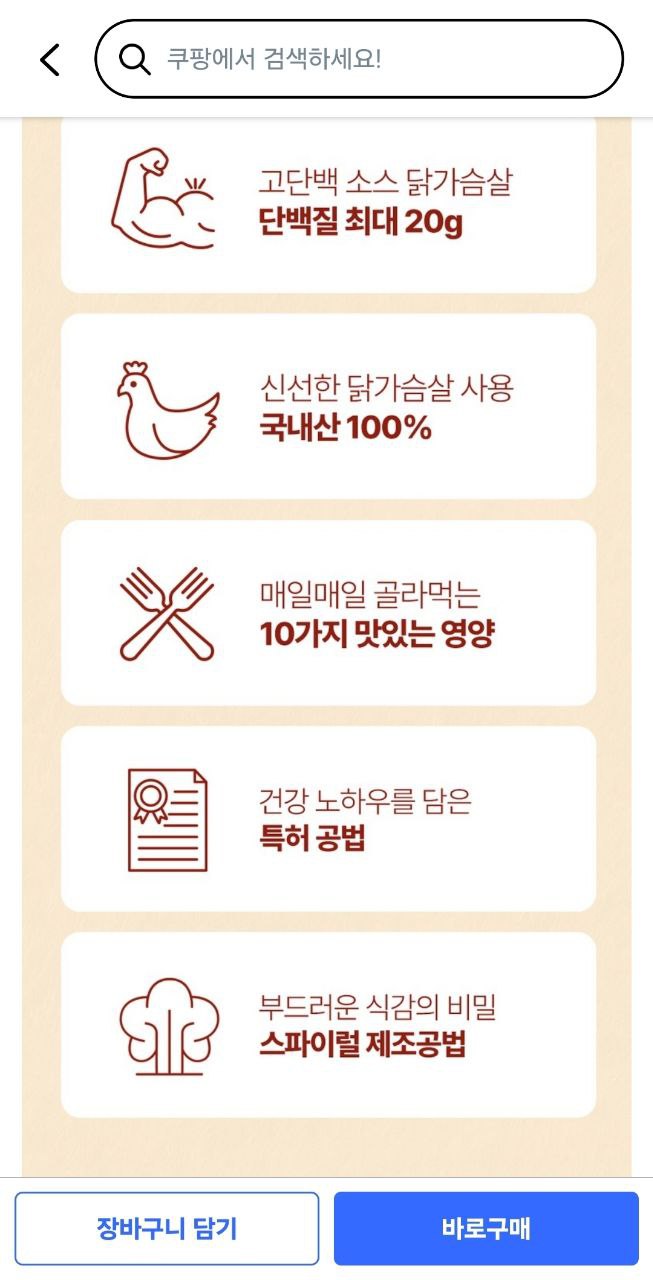The width and height of the screenshot is (653, 1280).
Task: Buy now with the 바로구매 button
Action: point(486,1228)
